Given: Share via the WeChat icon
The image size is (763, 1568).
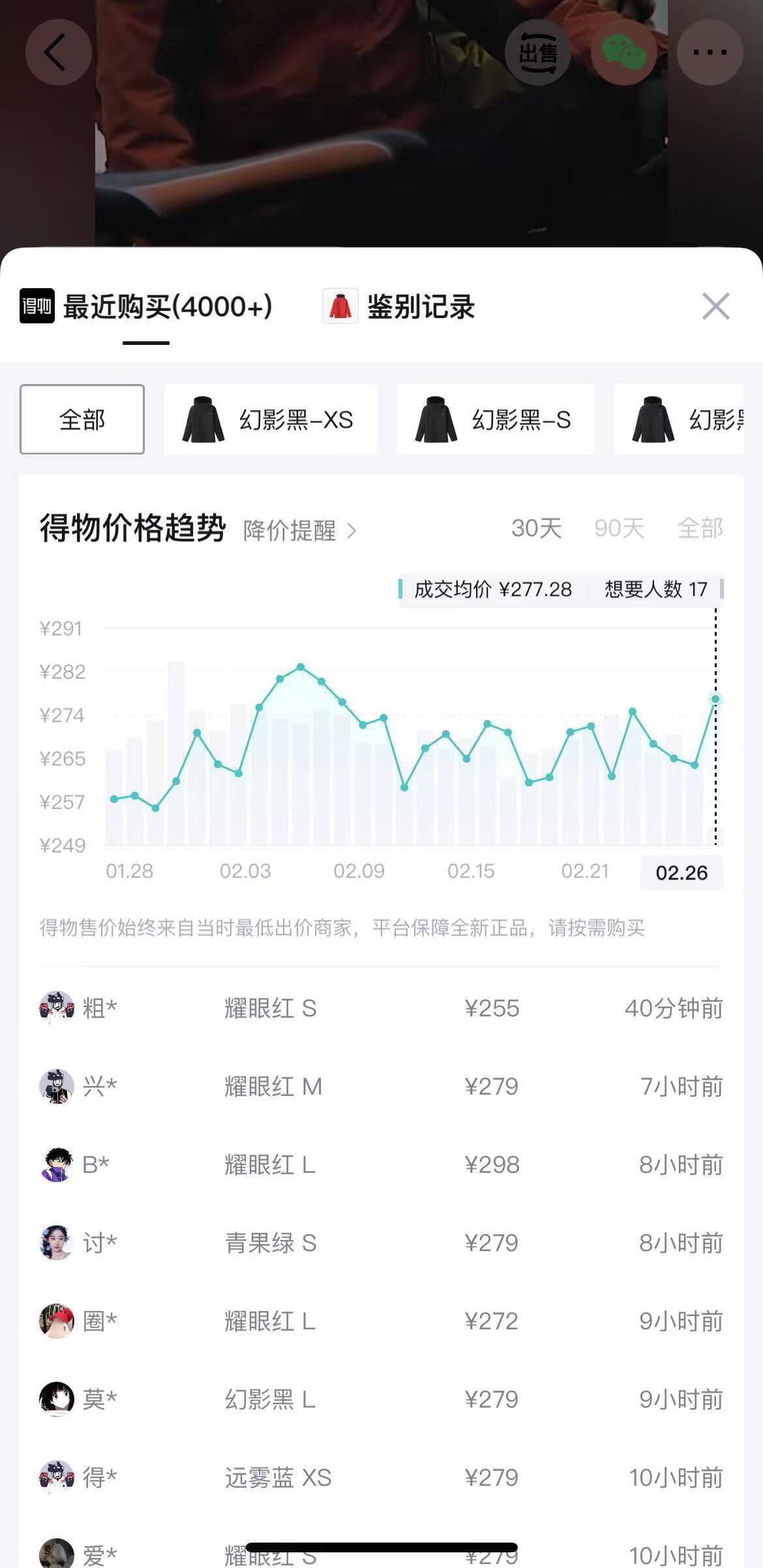Looking at the screenshot, I should tap(623, 52).
